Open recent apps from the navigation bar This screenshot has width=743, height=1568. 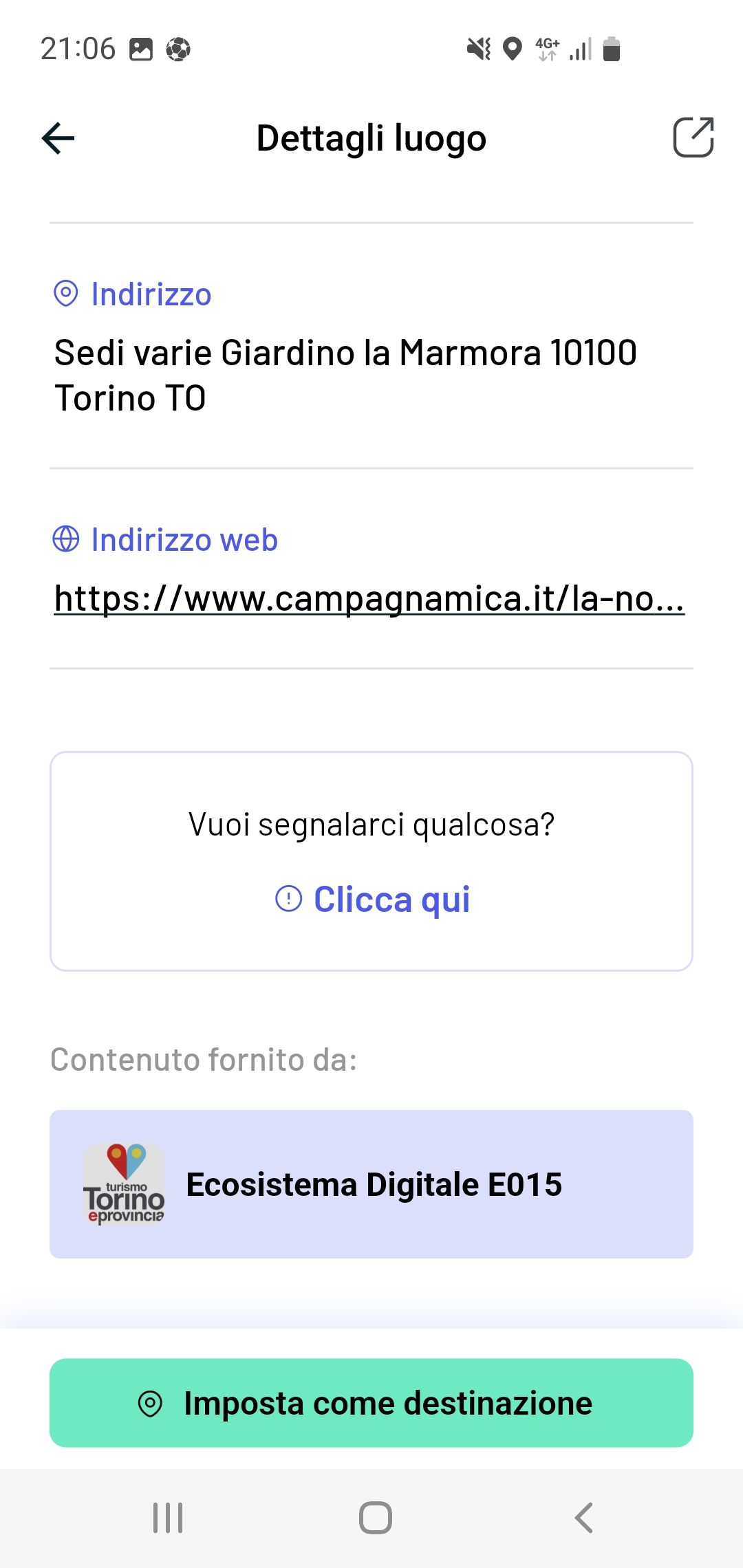[x=168, y=1518]
